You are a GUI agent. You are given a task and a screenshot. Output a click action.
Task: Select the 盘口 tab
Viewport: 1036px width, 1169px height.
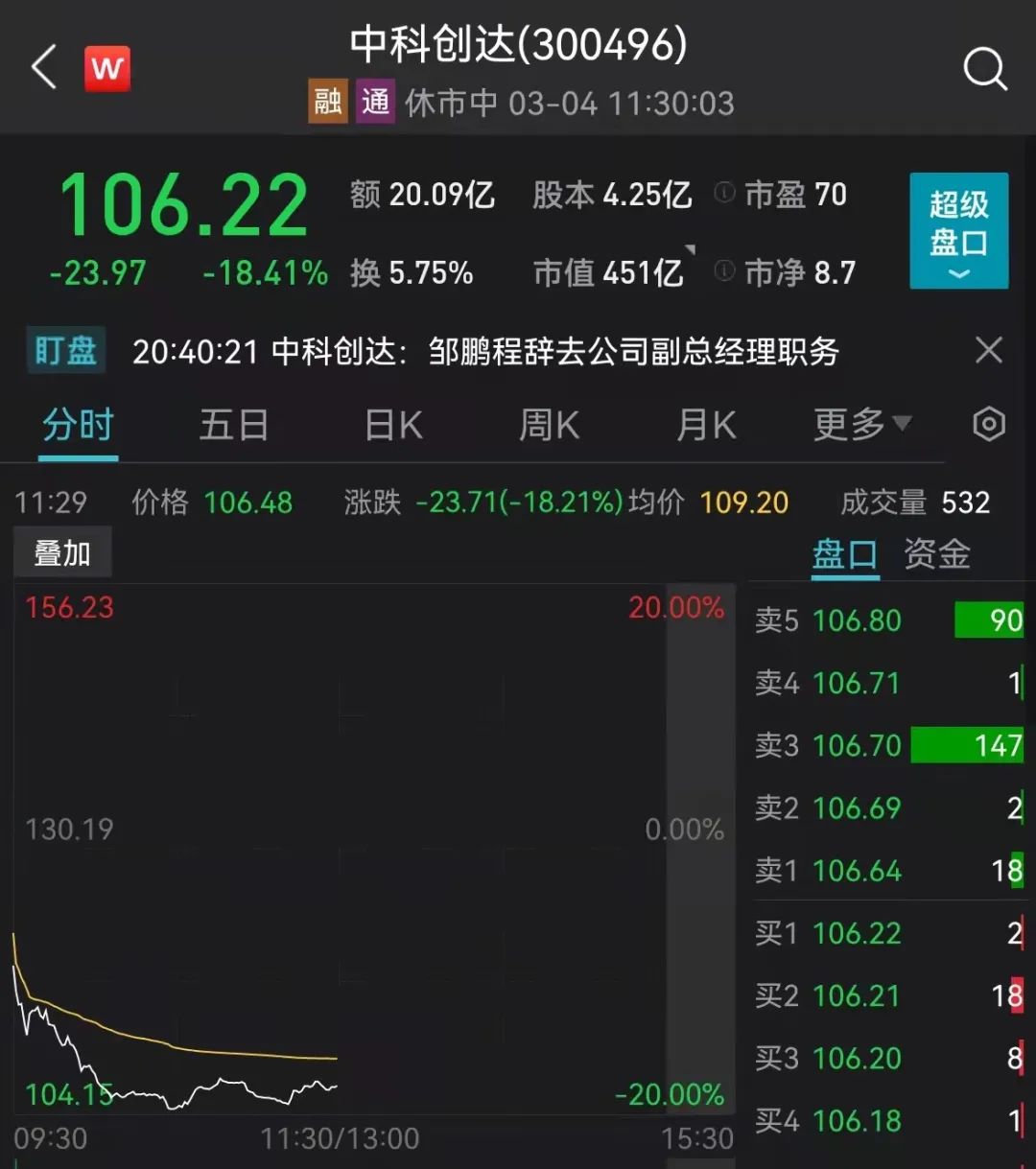pos(844,554)
